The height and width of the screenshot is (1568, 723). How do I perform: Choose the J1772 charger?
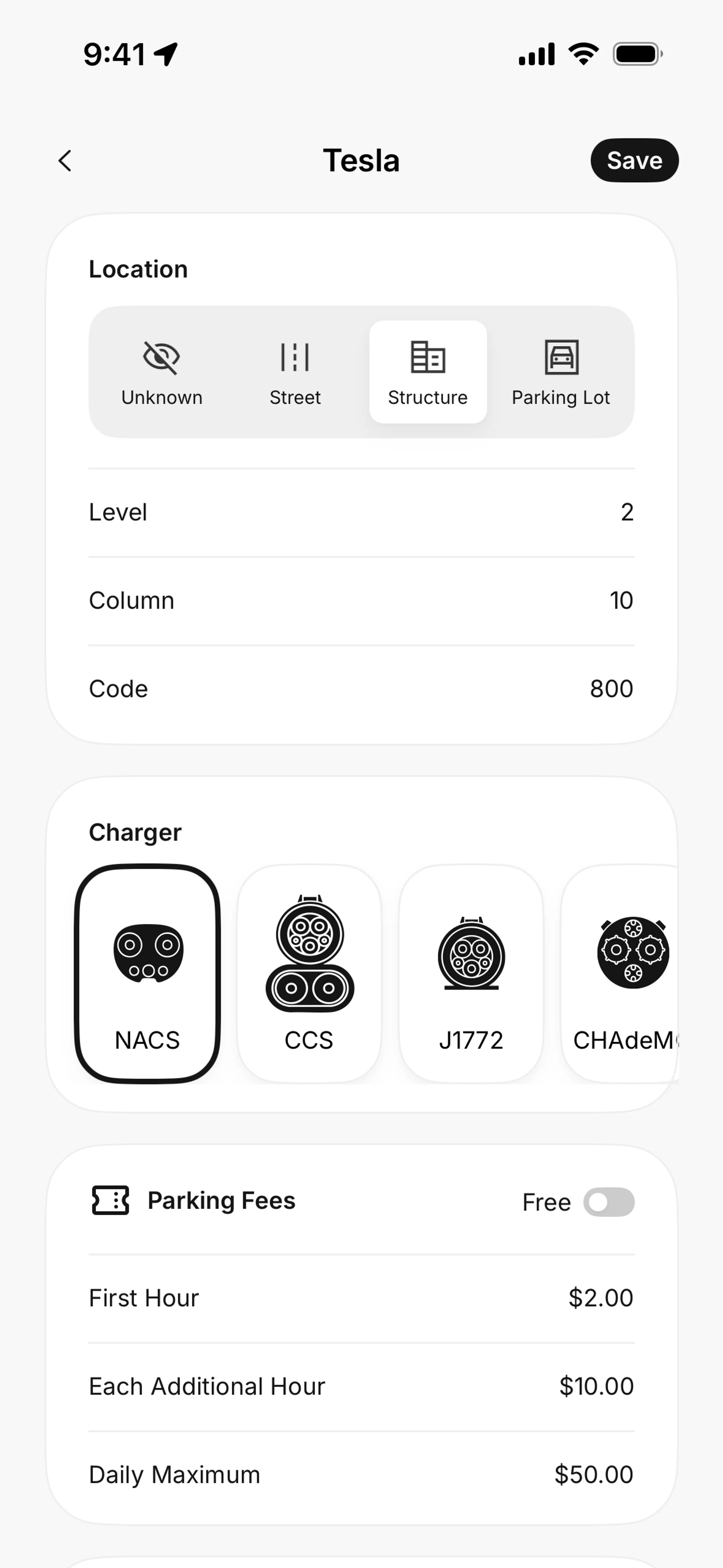pos(471,973)
